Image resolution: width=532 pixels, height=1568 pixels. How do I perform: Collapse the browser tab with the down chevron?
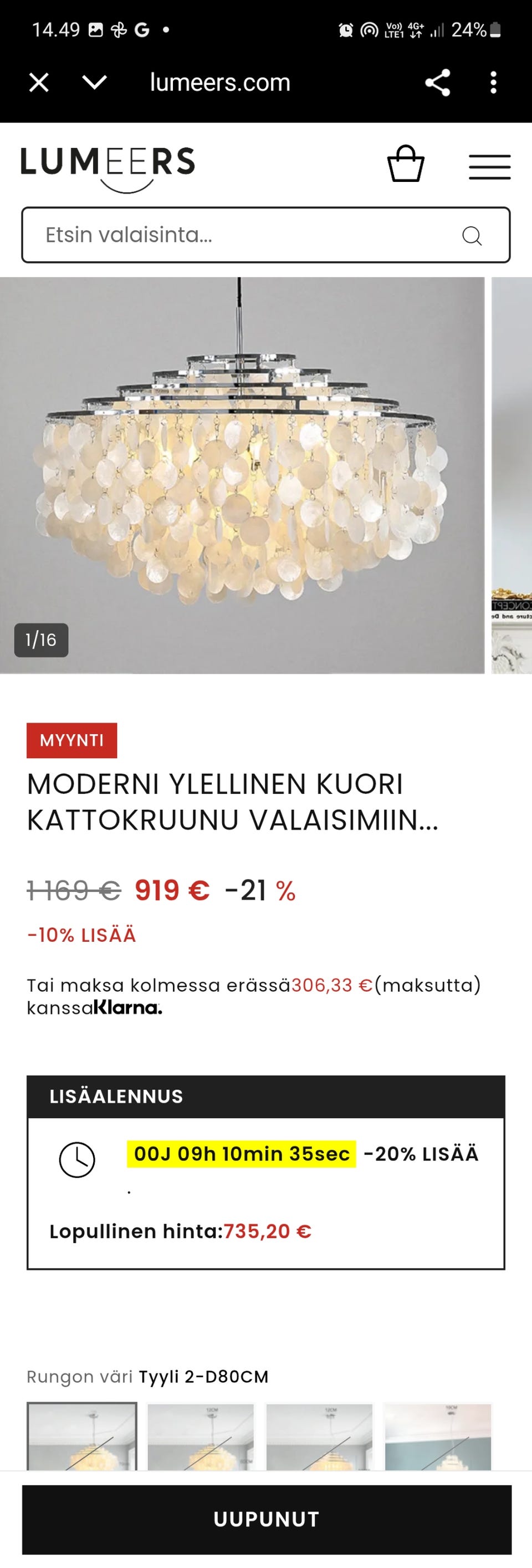click(93, 83)
